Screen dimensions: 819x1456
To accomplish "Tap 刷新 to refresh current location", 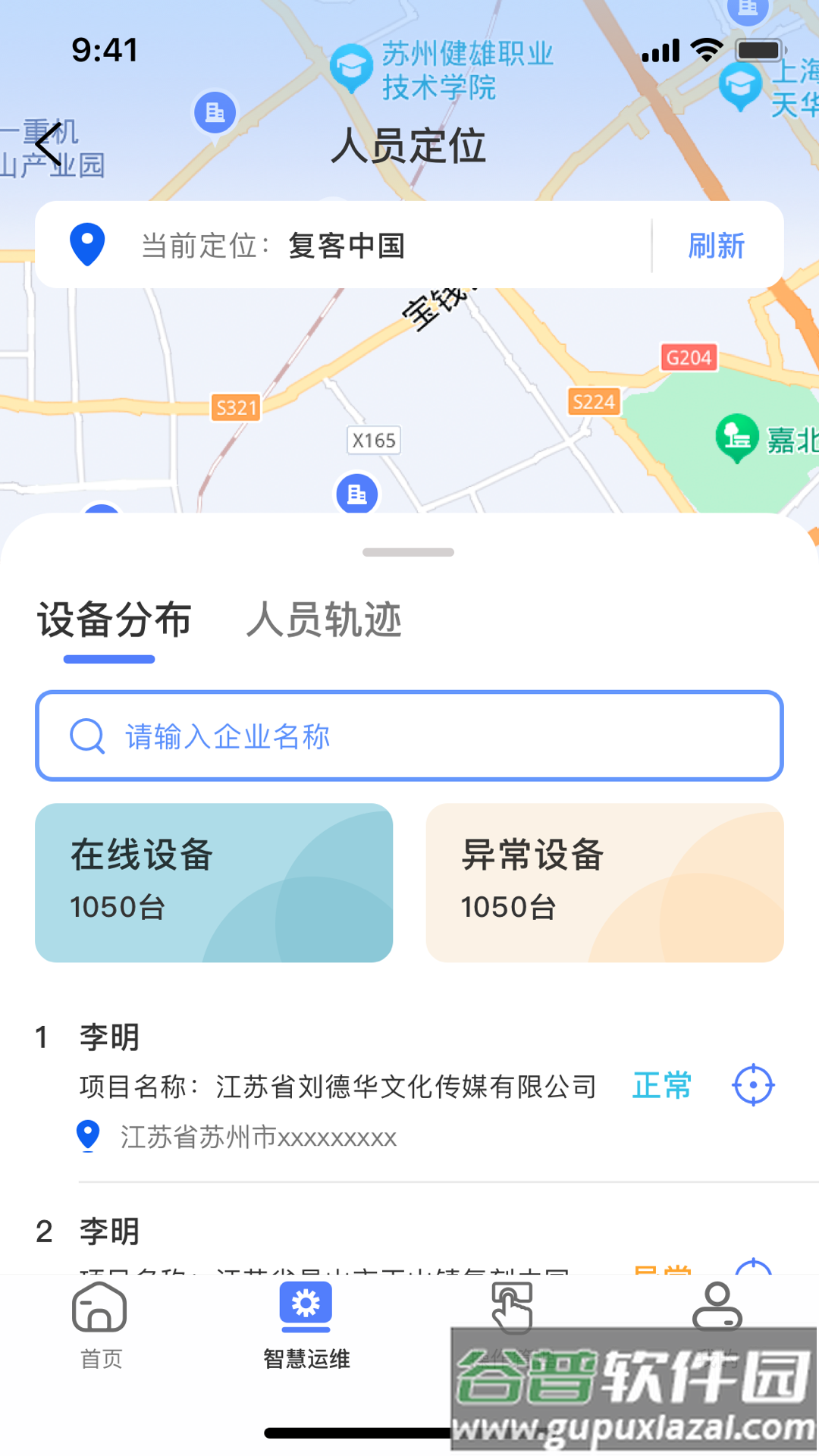I will pos(716,246).
